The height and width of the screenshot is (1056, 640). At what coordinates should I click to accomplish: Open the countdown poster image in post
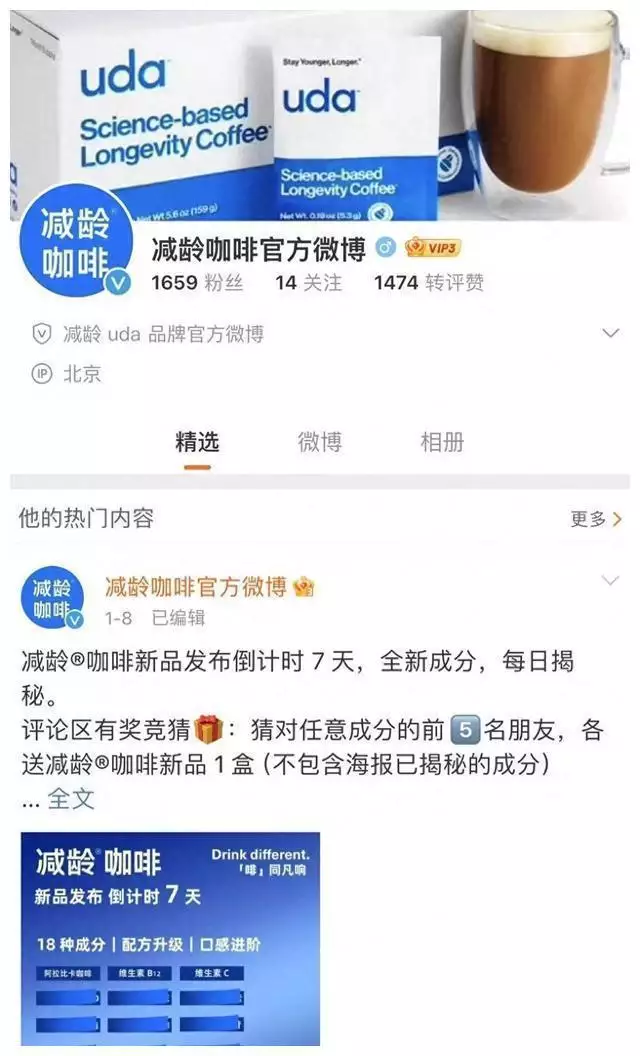click(x=171, y=938)
